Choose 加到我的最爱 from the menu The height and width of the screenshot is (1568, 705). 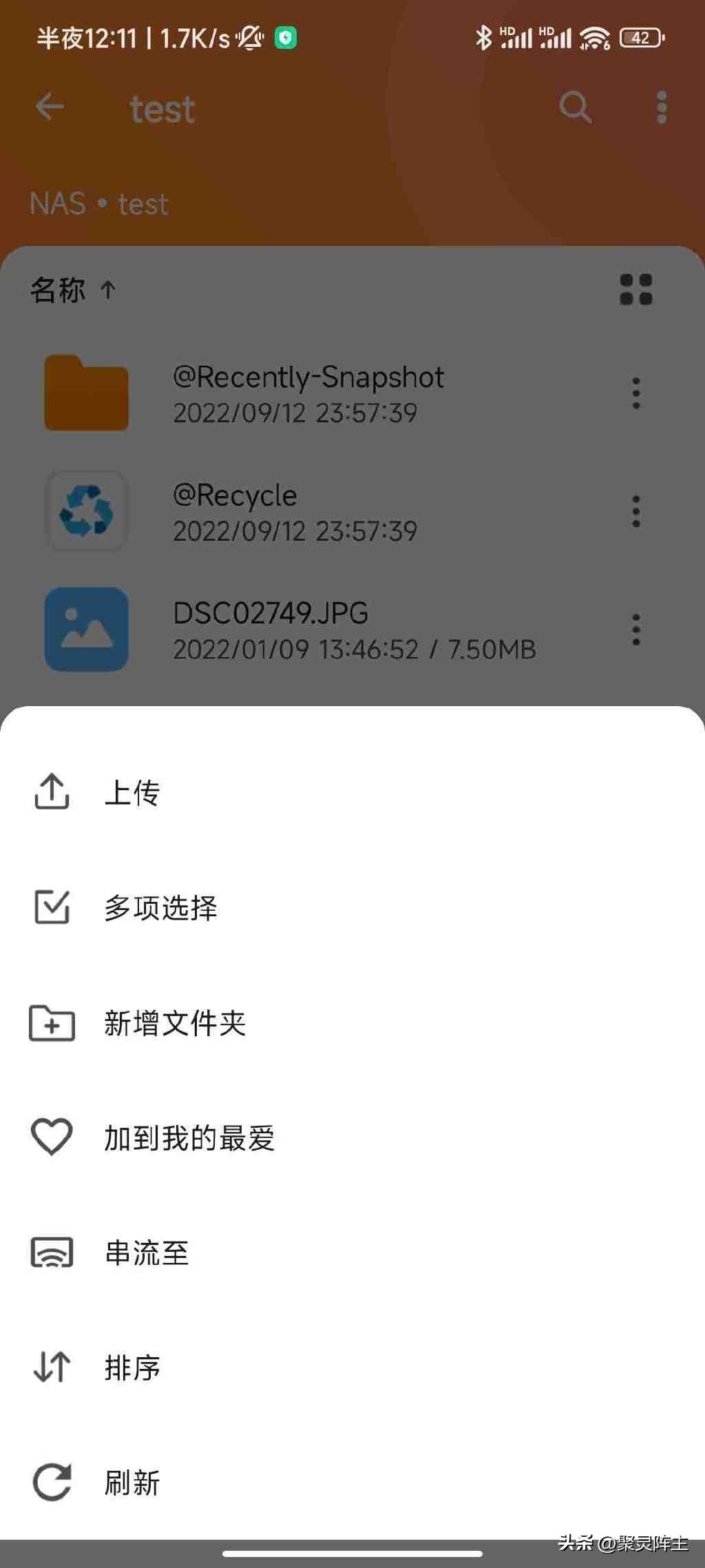pyautogui.click(x=189, y=1138)
